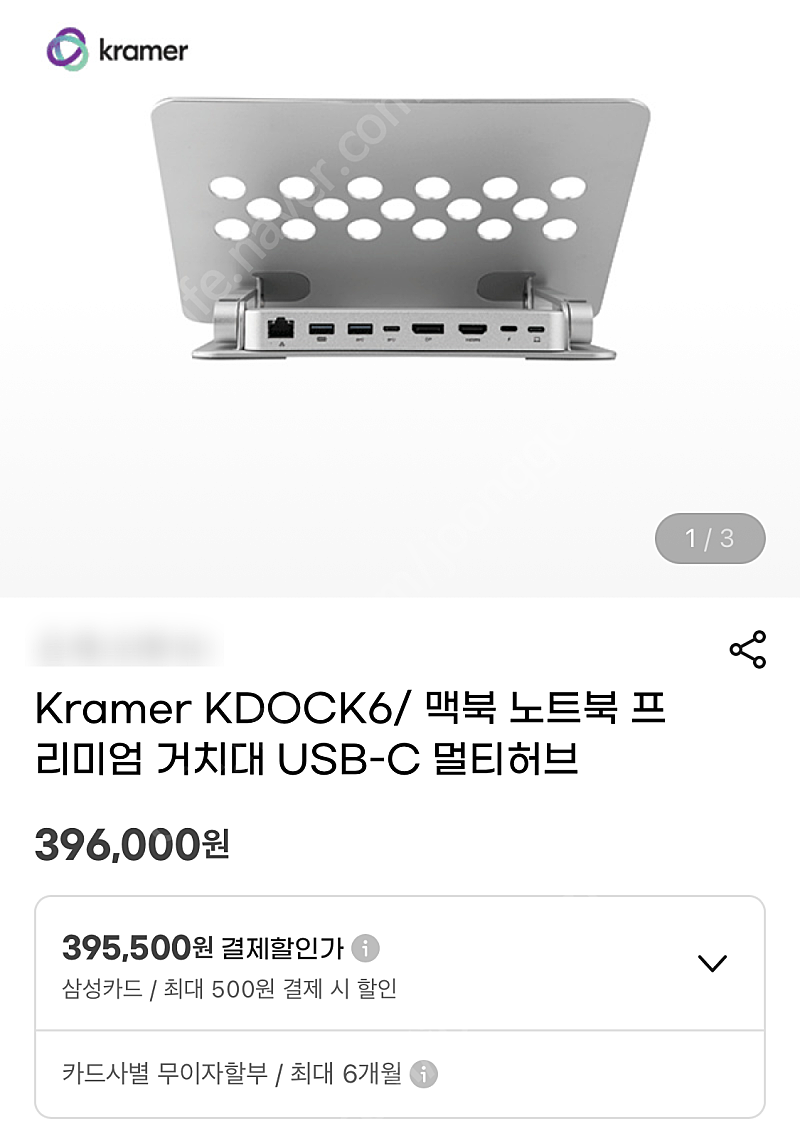Open info icon next to 무이자할부
Image resolution: width=800 pixels, height=1146 pixels.
(425, 1075)
